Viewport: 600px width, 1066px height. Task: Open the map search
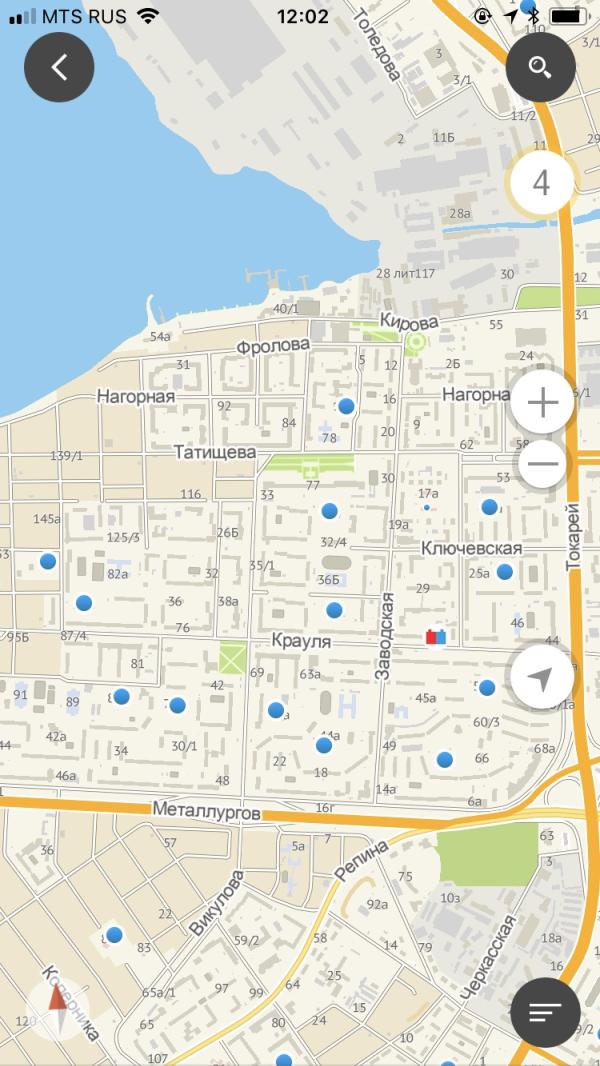(540, 67)
